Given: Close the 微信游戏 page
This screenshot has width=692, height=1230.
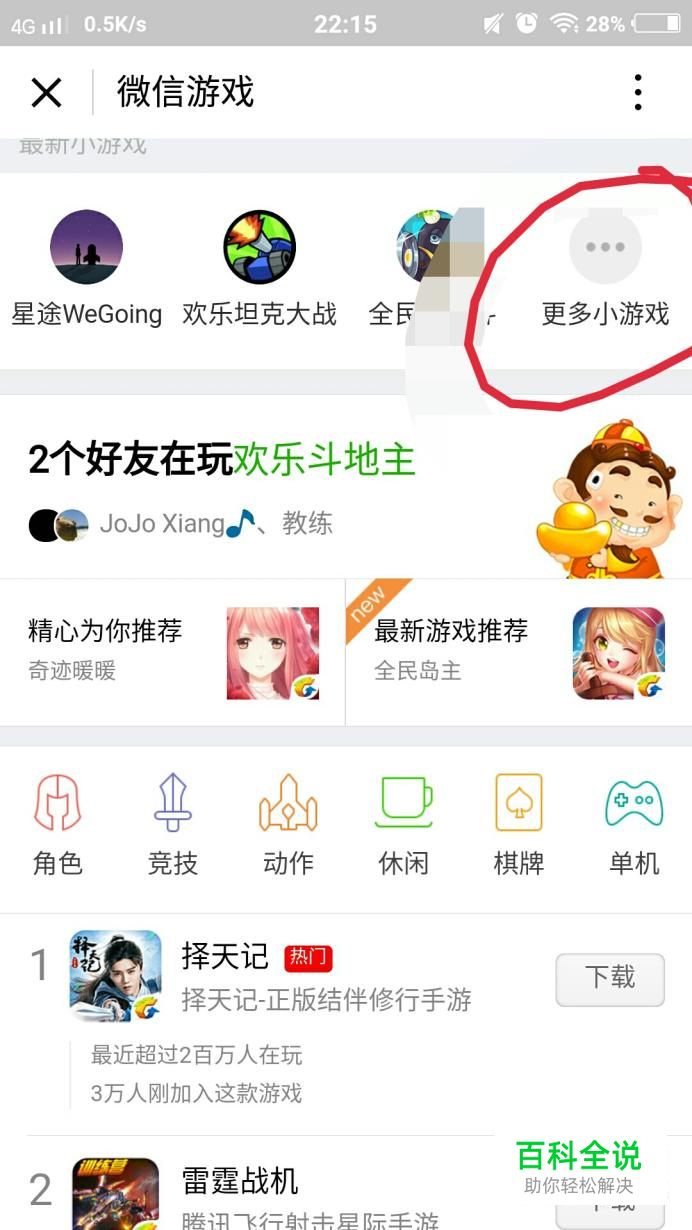Looking at the screenshot, I should coord(46,93).
